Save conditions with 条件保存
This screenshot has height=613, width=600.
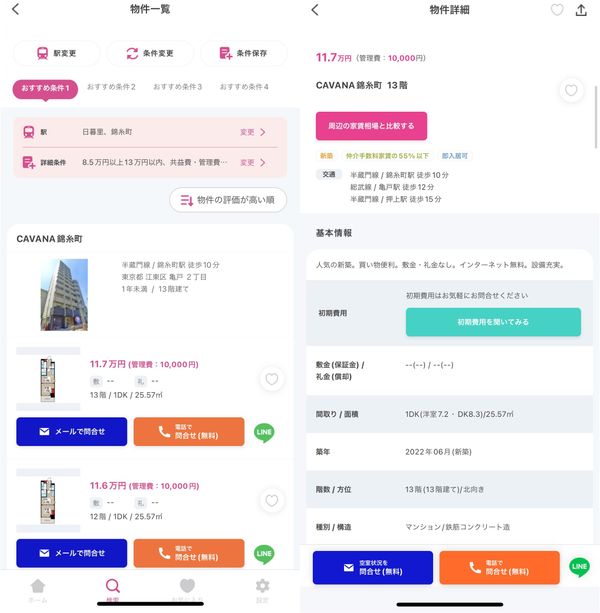244,53
